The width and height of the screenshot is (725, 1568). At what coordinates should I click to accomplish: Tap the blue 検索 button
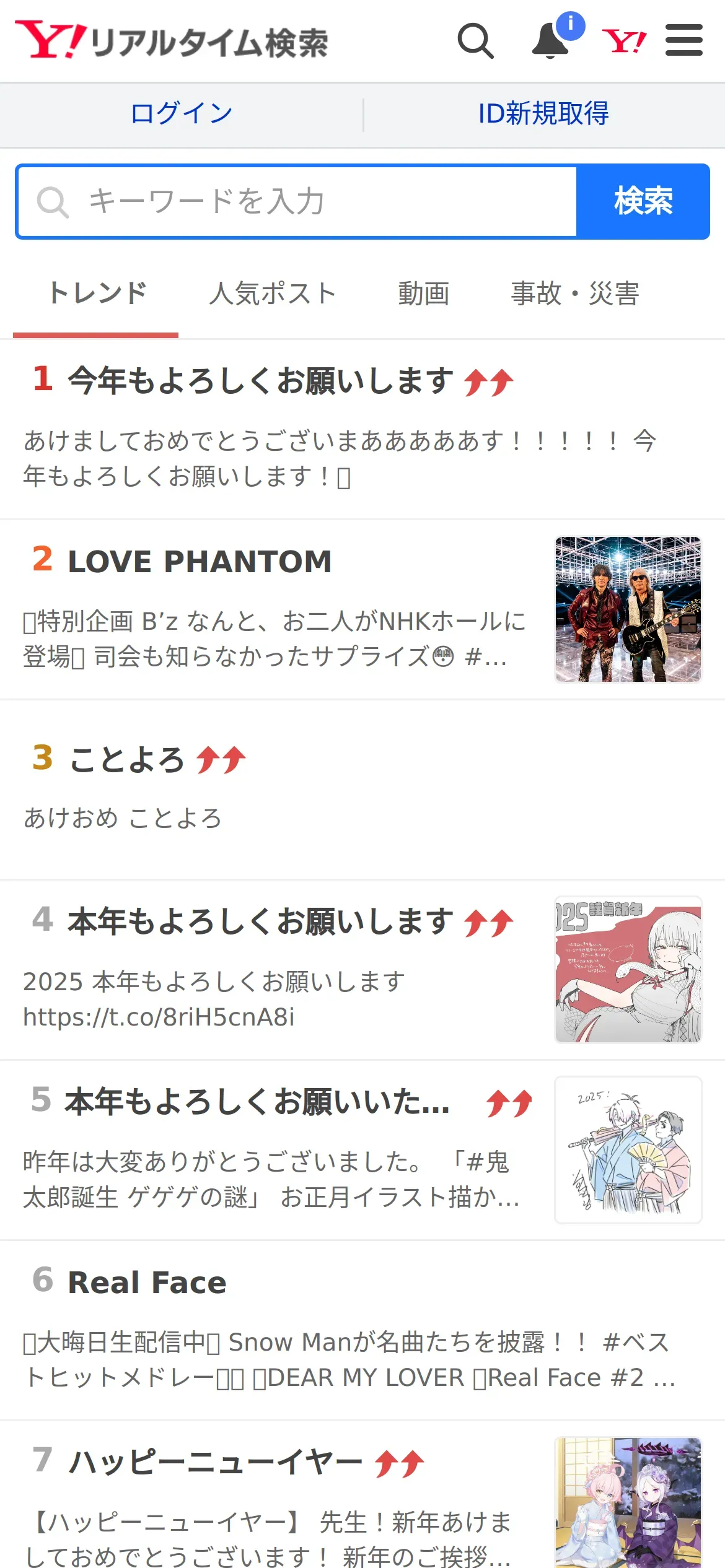(643, 202)
